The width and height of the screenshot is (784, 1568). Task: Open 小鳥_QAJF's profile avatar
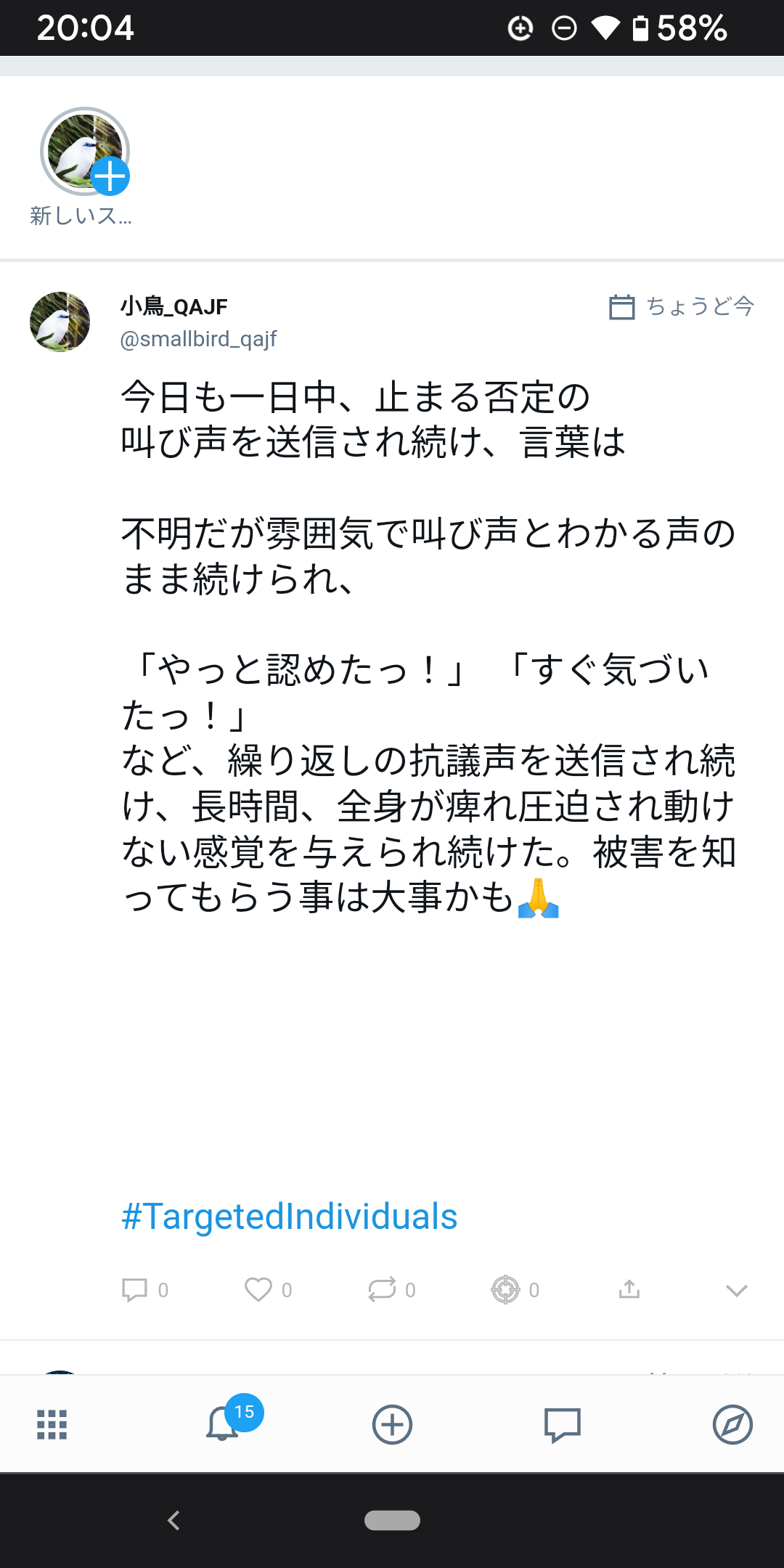pyautogui.click(x=60, y=322)
